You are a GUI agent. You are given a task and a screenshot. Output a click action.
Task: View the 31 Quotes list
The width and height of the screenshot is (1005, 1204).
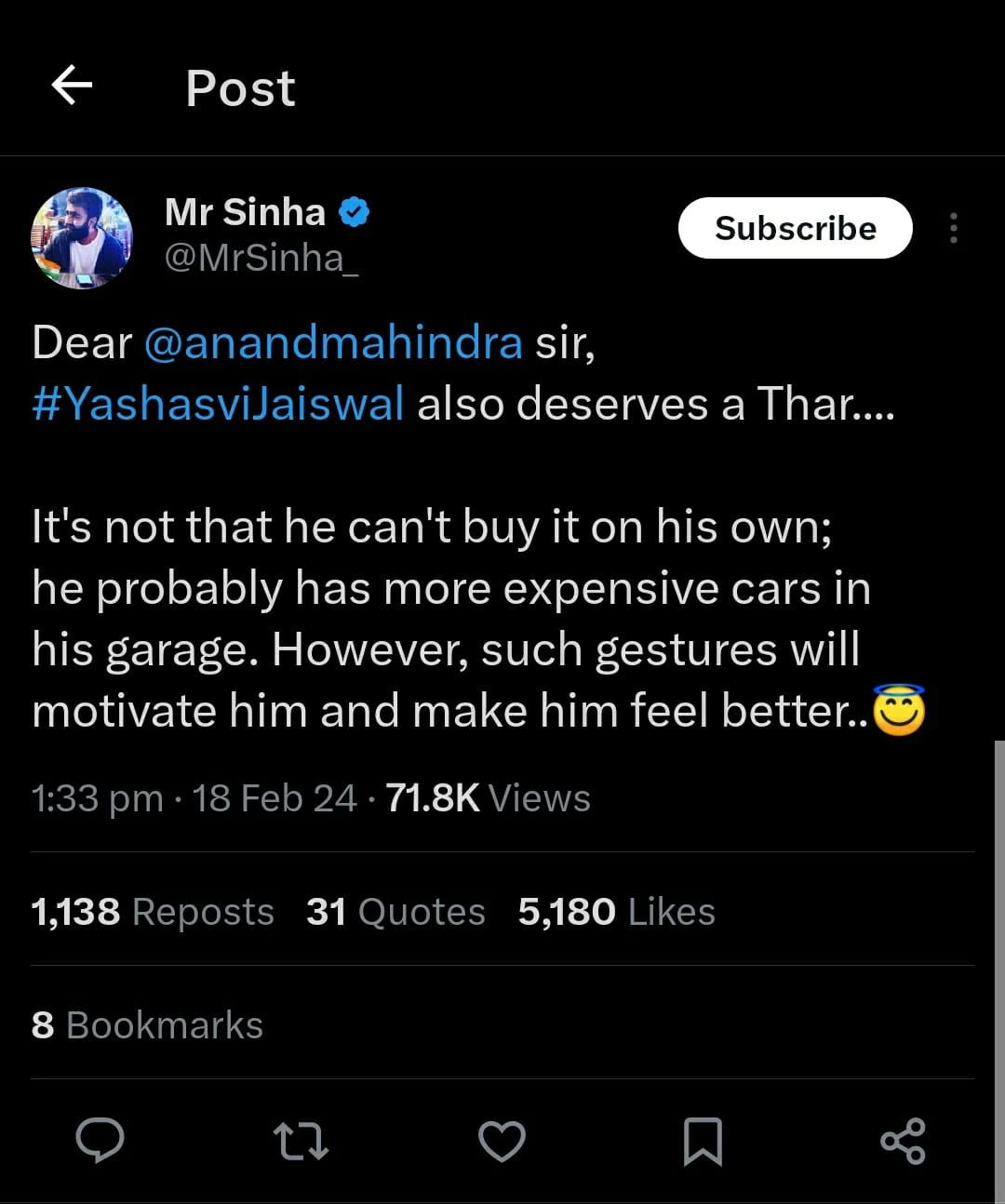pyautogui.click(x=395, y=912)
